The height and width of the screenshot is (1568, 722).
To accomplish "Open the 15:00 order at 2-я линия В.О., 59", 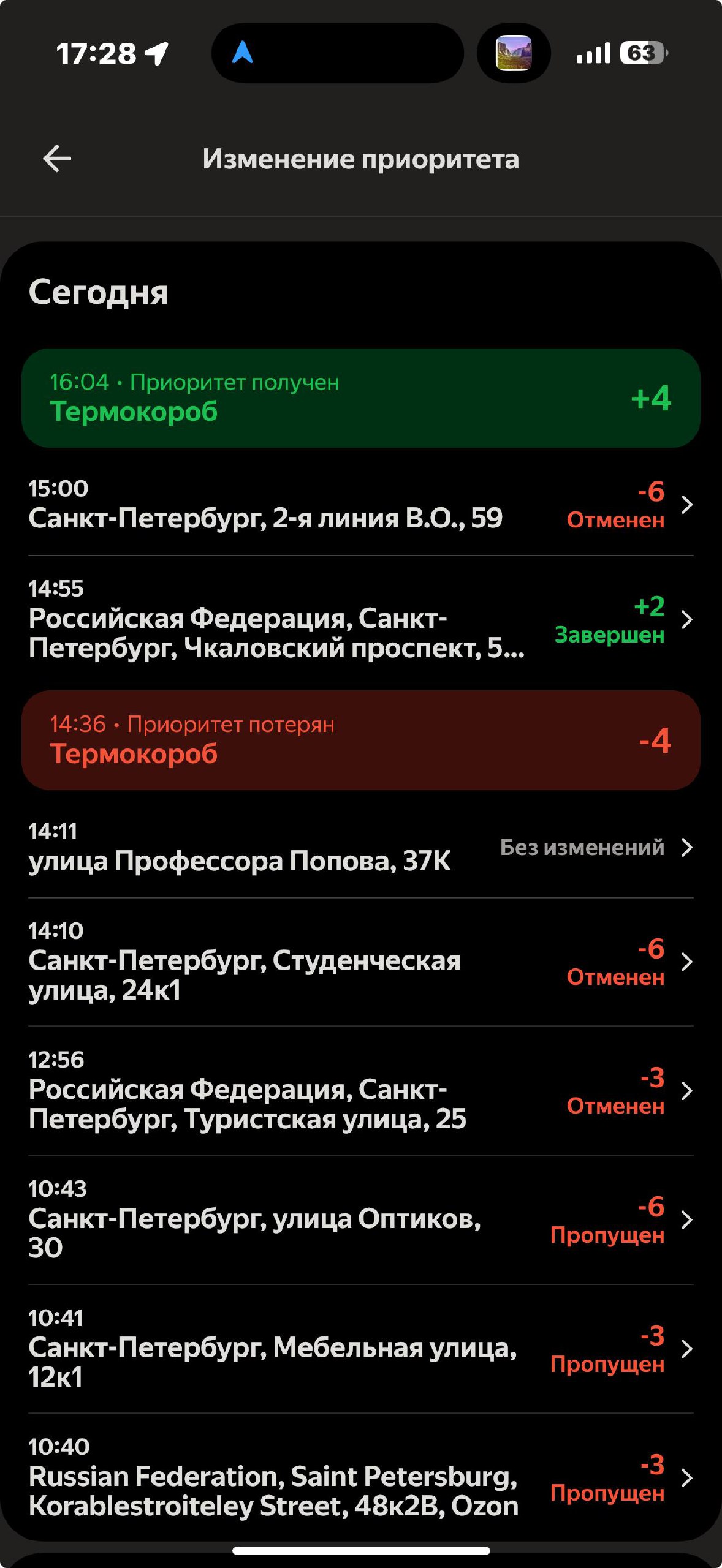I will tap(360, 505).
